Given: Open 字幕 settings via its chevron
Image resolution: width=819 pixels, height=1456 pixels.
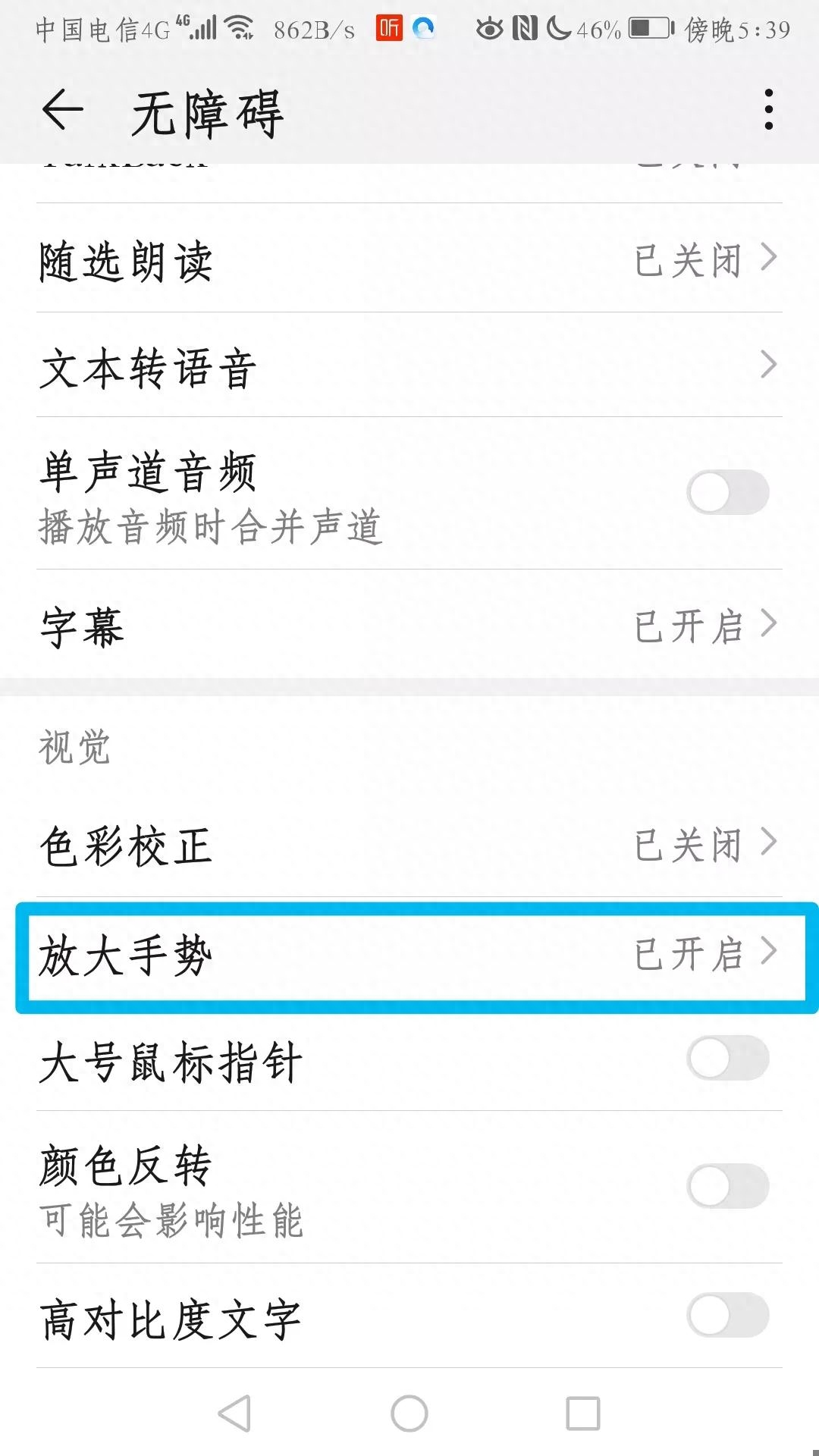Looking at the screenshot, I should [767, 625].
